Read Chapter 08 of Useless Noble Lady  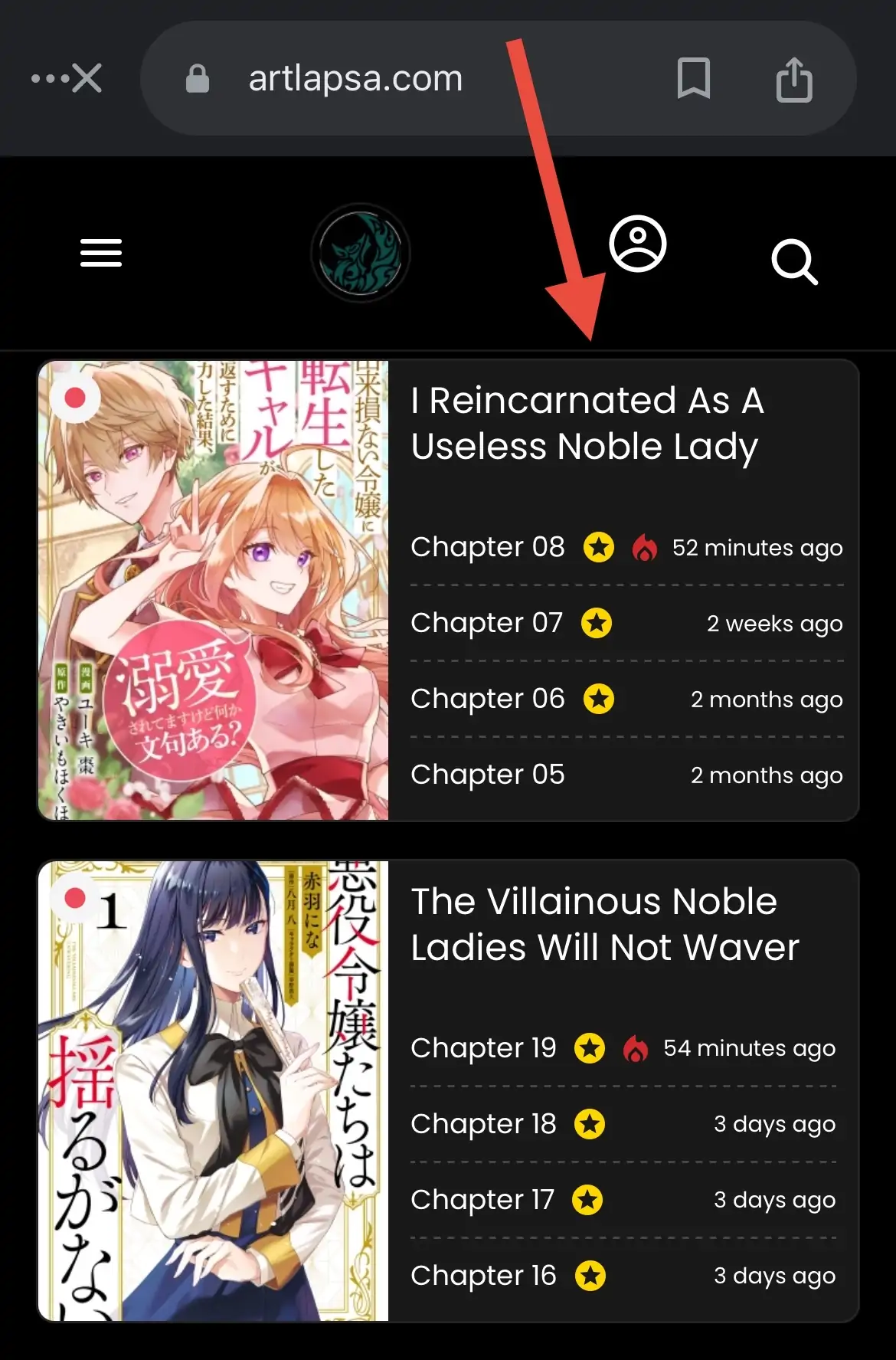(x=488, y=547)
